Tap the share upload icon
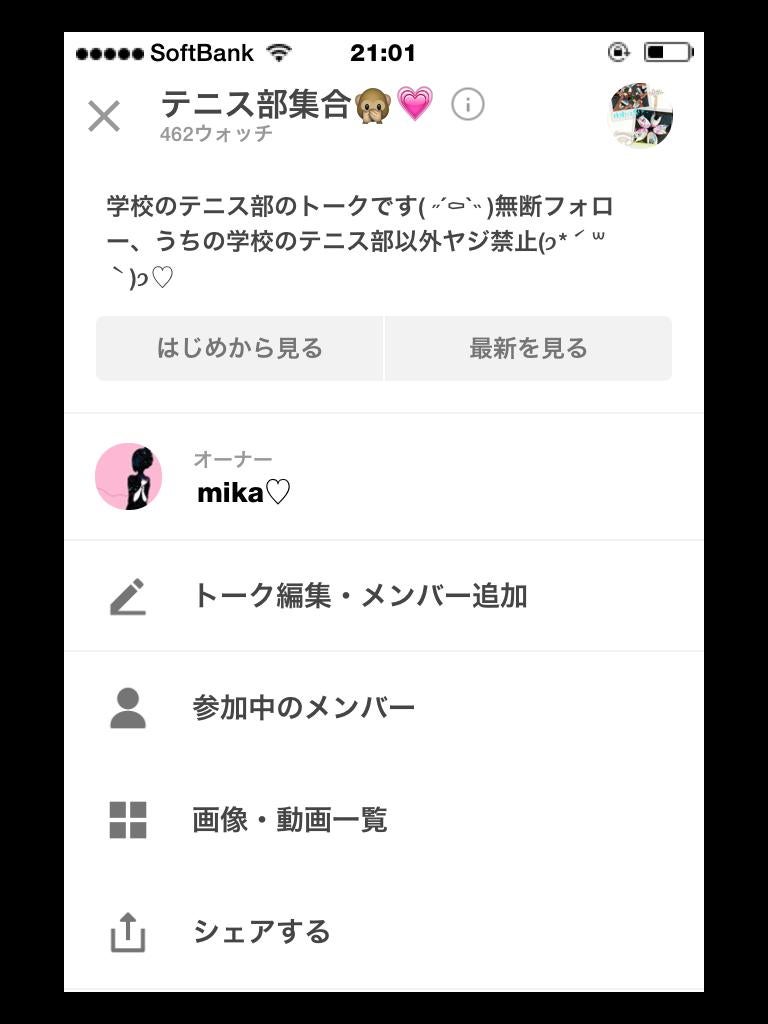 click(127, 931)
